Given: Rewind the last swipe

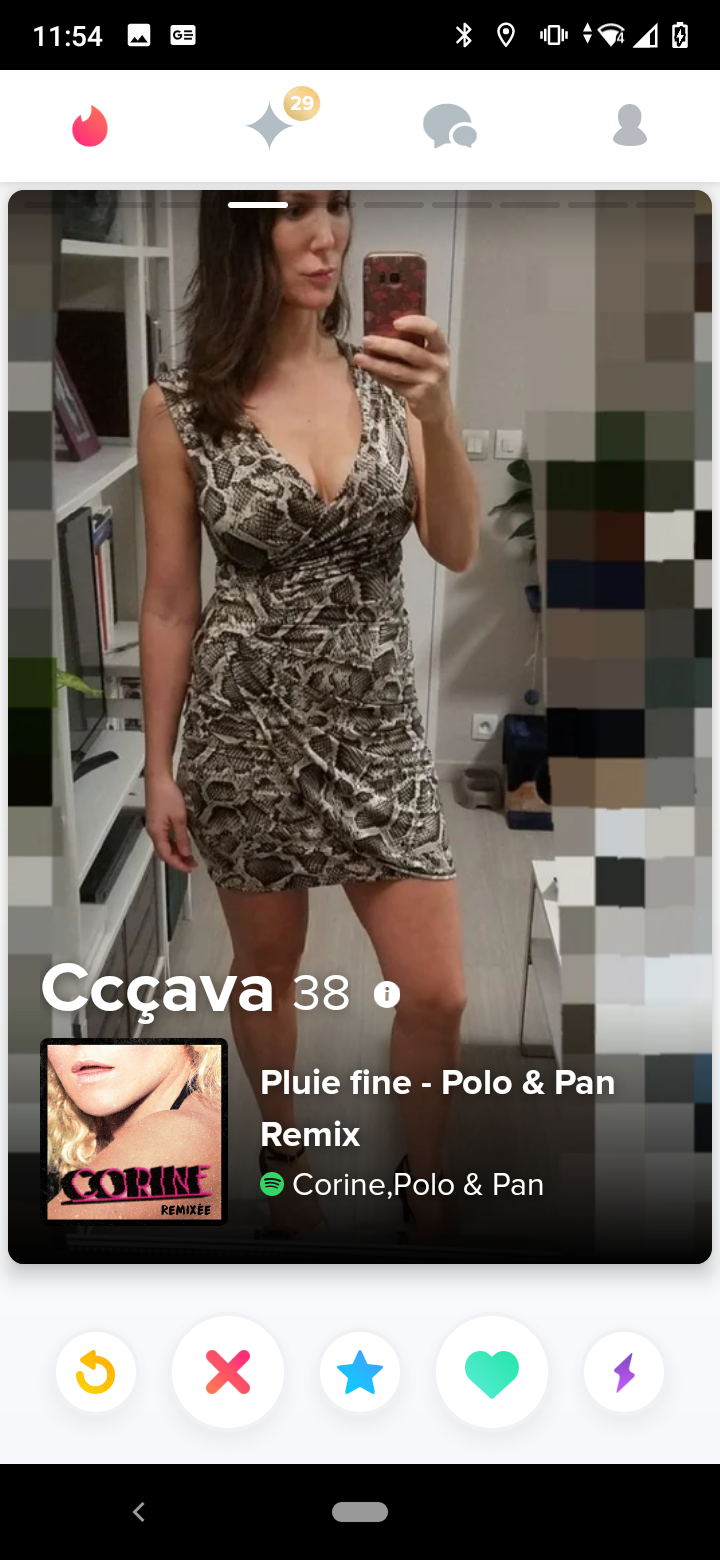Looking at the screenshot, I should [x=96, y=1372].
